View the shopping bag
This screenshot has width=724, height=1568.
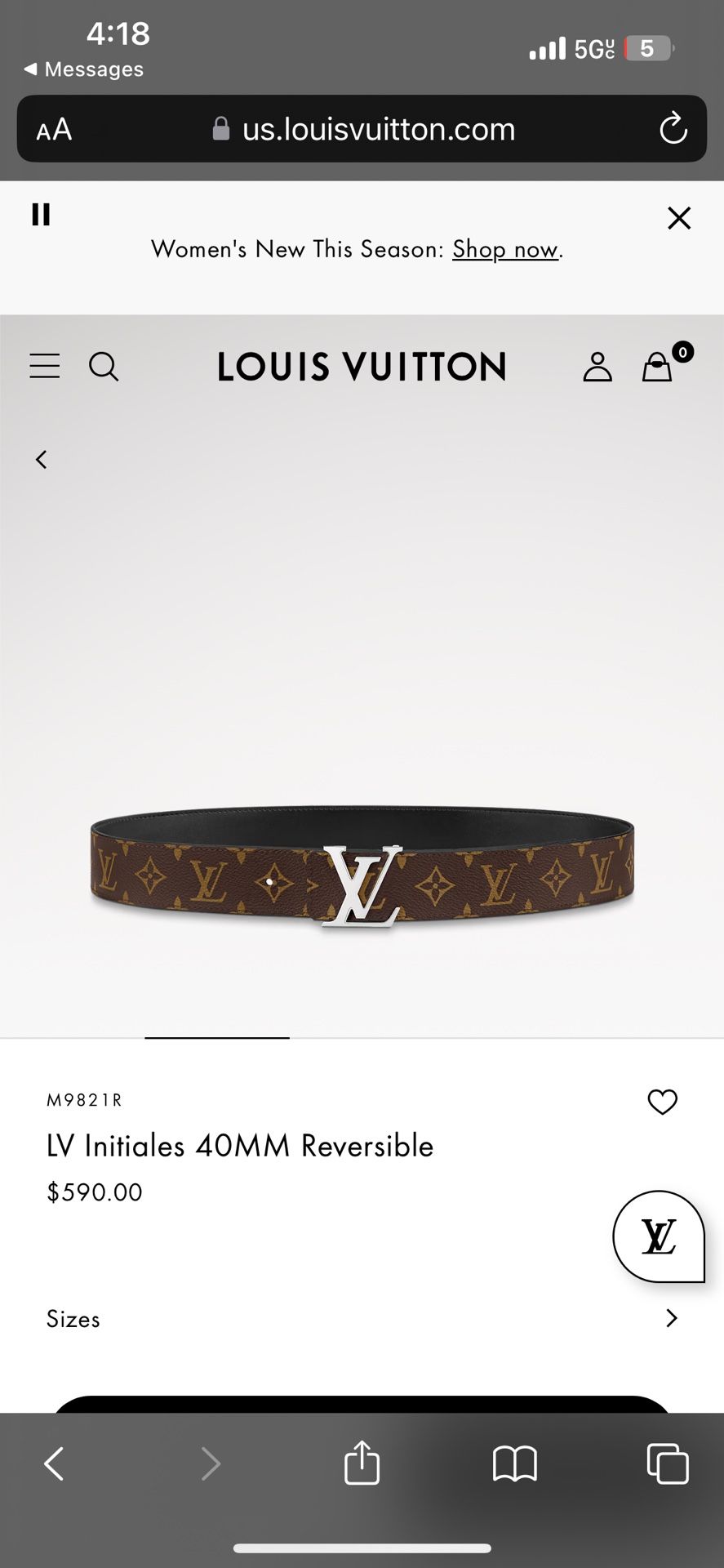pos(658,367)
